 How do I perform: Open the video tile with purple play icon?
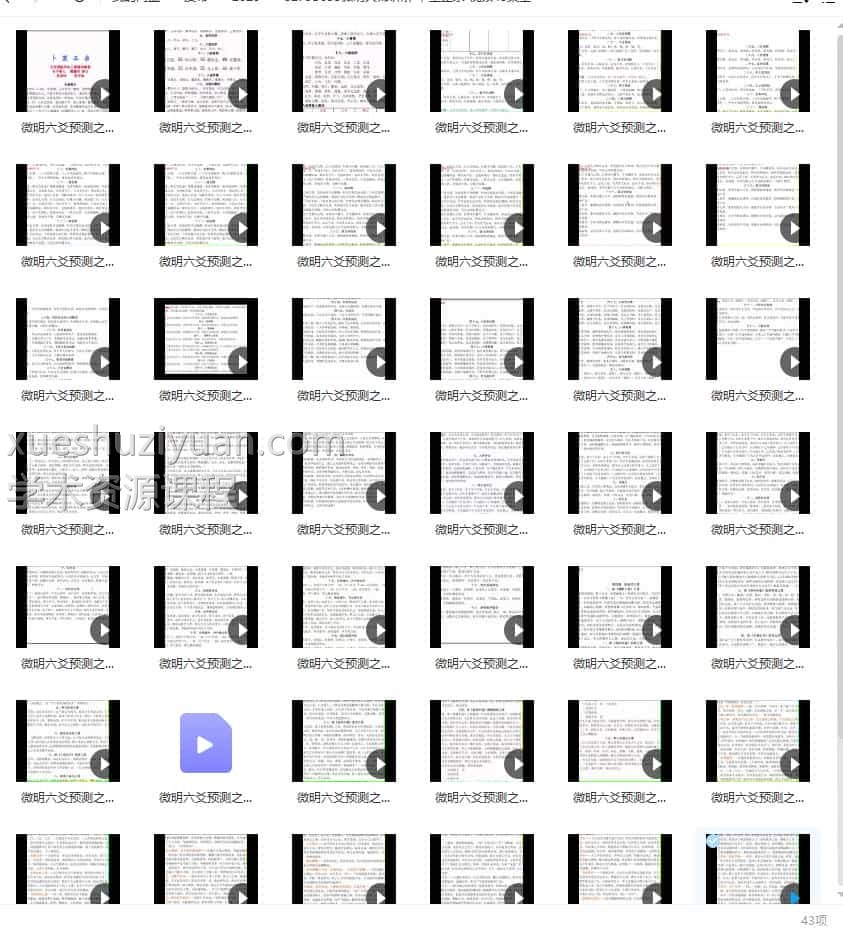pyautogui.click(x=205, y=742)
